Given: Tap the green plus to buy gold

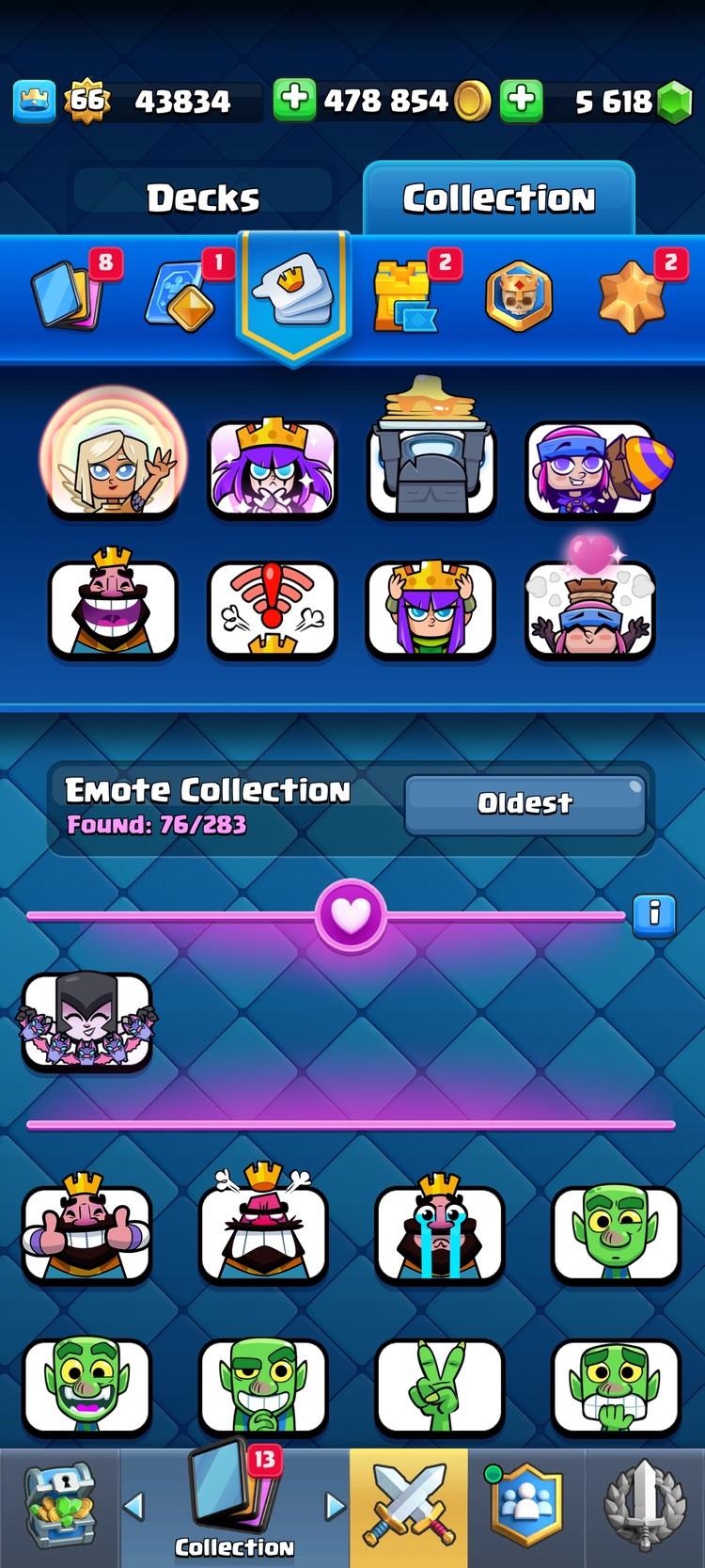Looking at the screenshot, I should 294,99.
